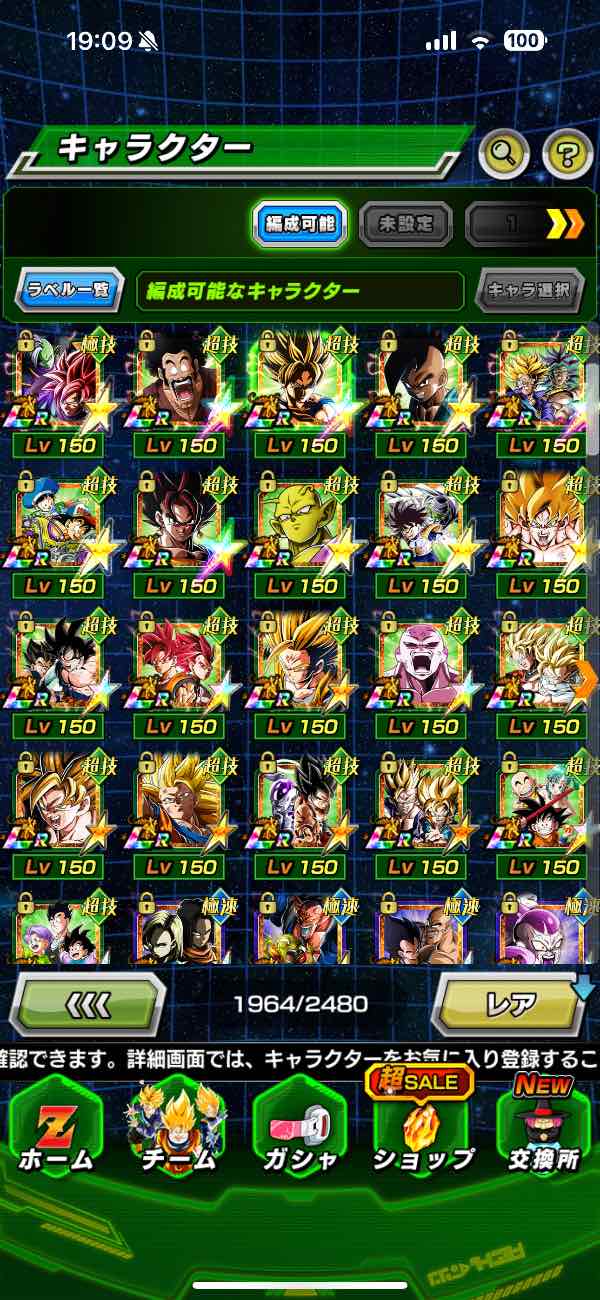
Task: Go to the ホーム tab
Action: pyautogui.click(x=55, y=1130)
